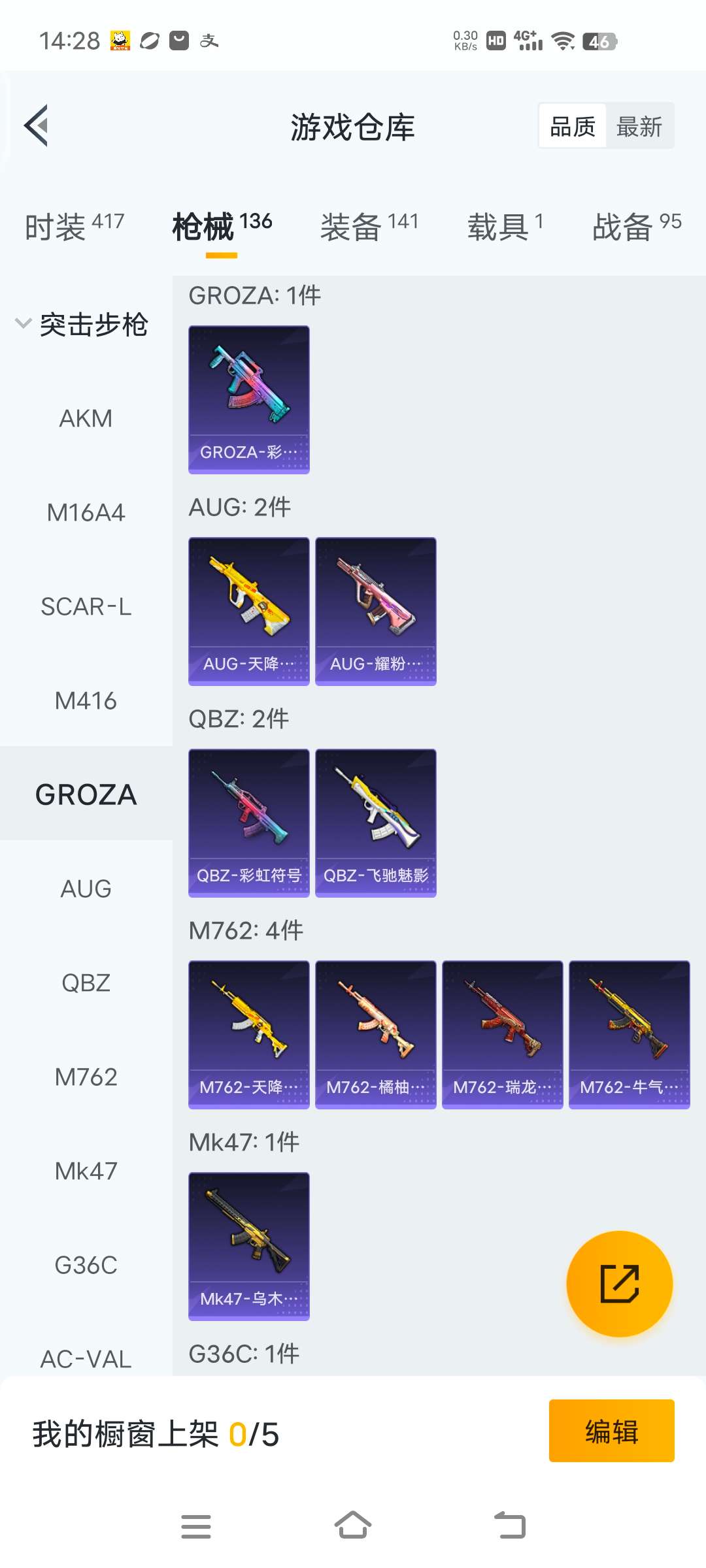Sort items by 品质
706x1568 pixels.
tap(573, 126)
